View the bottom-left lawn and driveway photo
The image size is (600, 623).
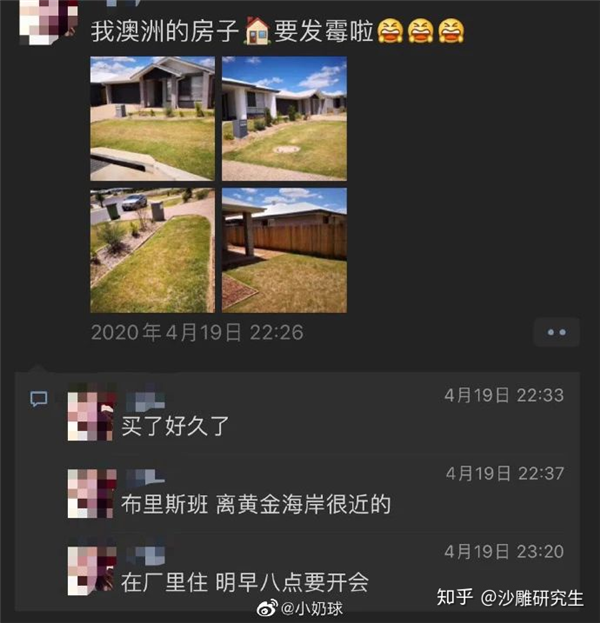(152, 250)
